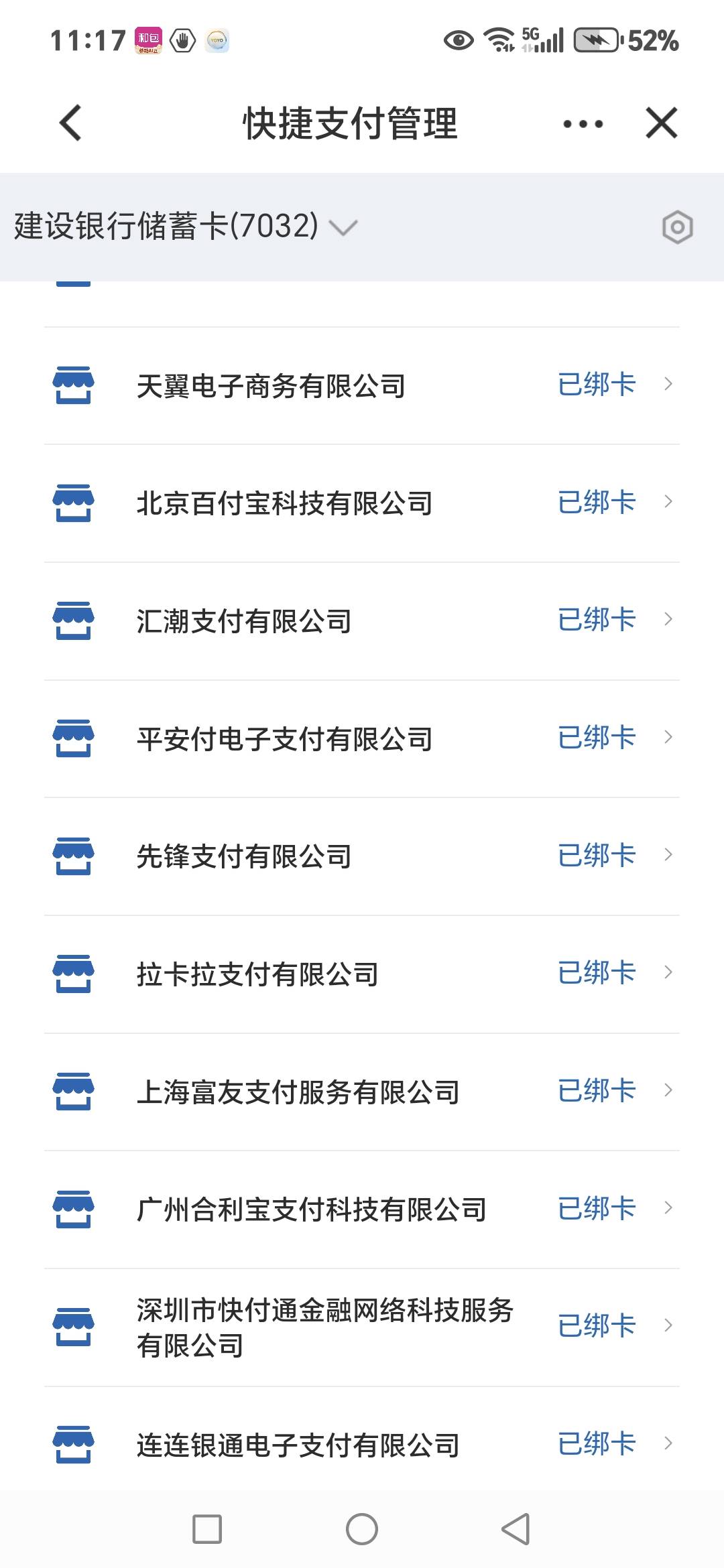This screenshot has height=1568, width=724.
Task: View 汇潮支付有限公司 binding
Action: [362, 621]
